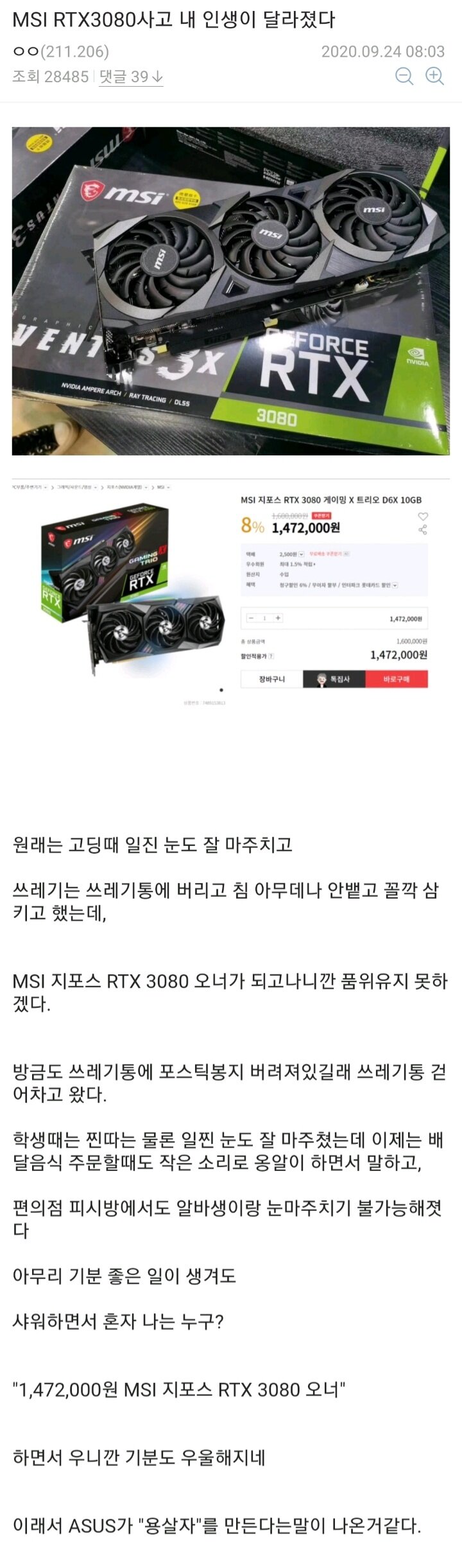Jump to the 39 comments link
Screen dimensions: 462x1568
click(131, 77)
